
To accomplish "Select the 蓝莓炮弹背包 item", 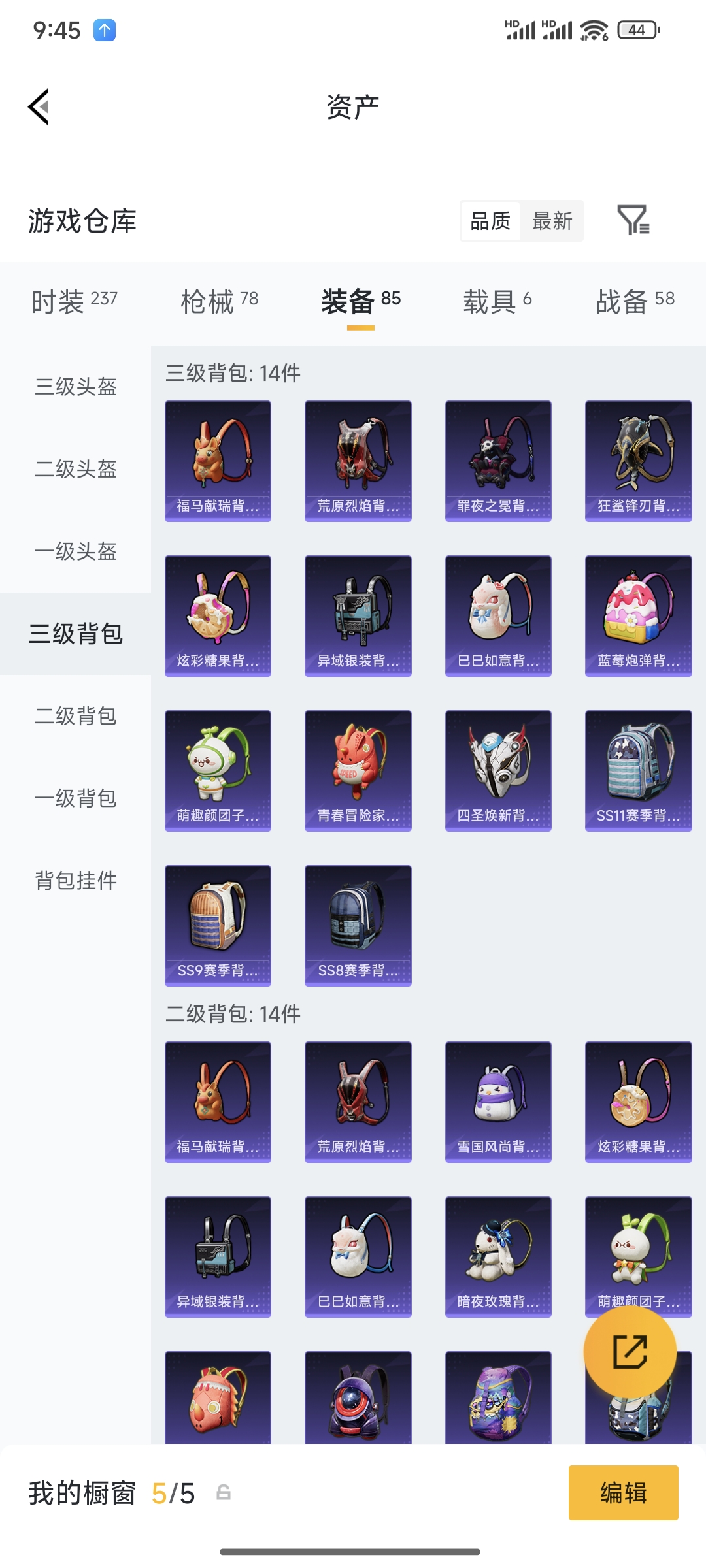I will [638, 615].
